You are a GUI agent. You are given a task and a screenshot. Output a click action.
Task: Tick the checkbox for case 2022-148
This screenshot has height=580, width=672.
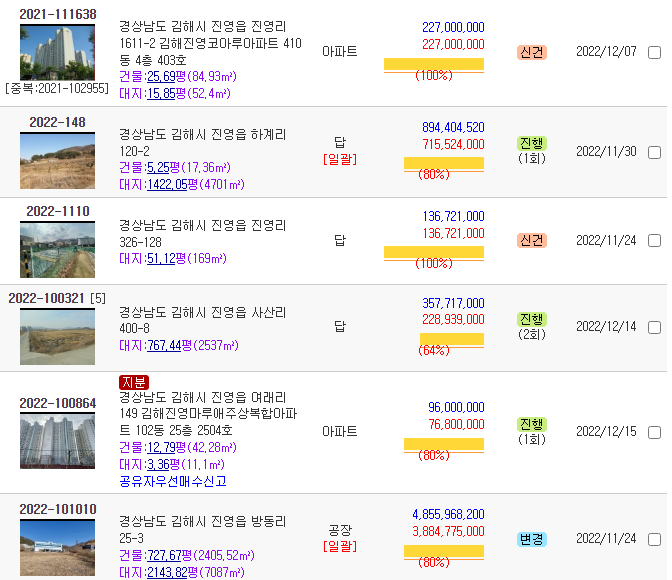(654, 153)
